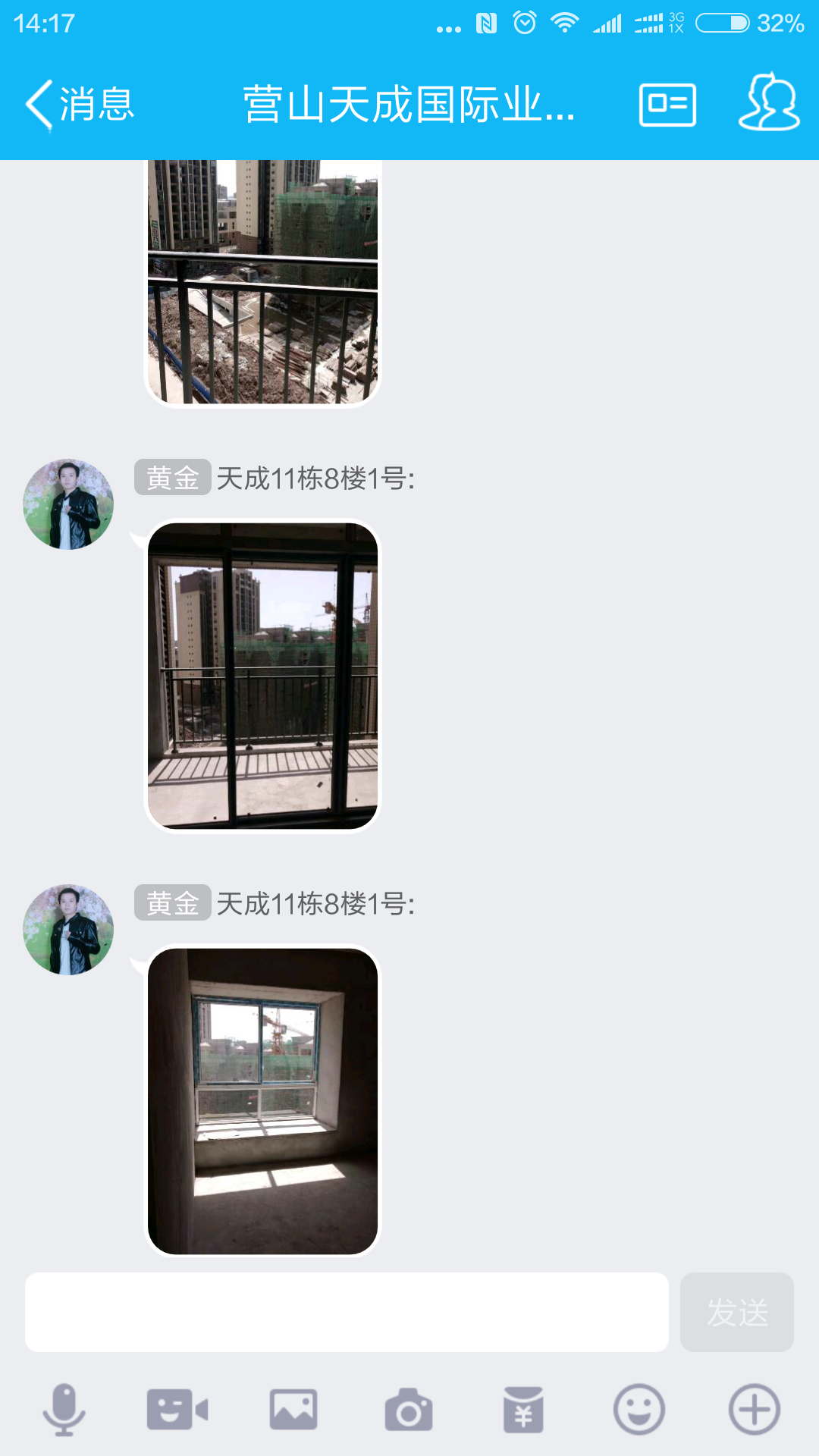The width and height of the screenshot is (819, 1456).
Task: Open the balcony sliding door photo
Action: pyautogui.click(x=262, y=676)
